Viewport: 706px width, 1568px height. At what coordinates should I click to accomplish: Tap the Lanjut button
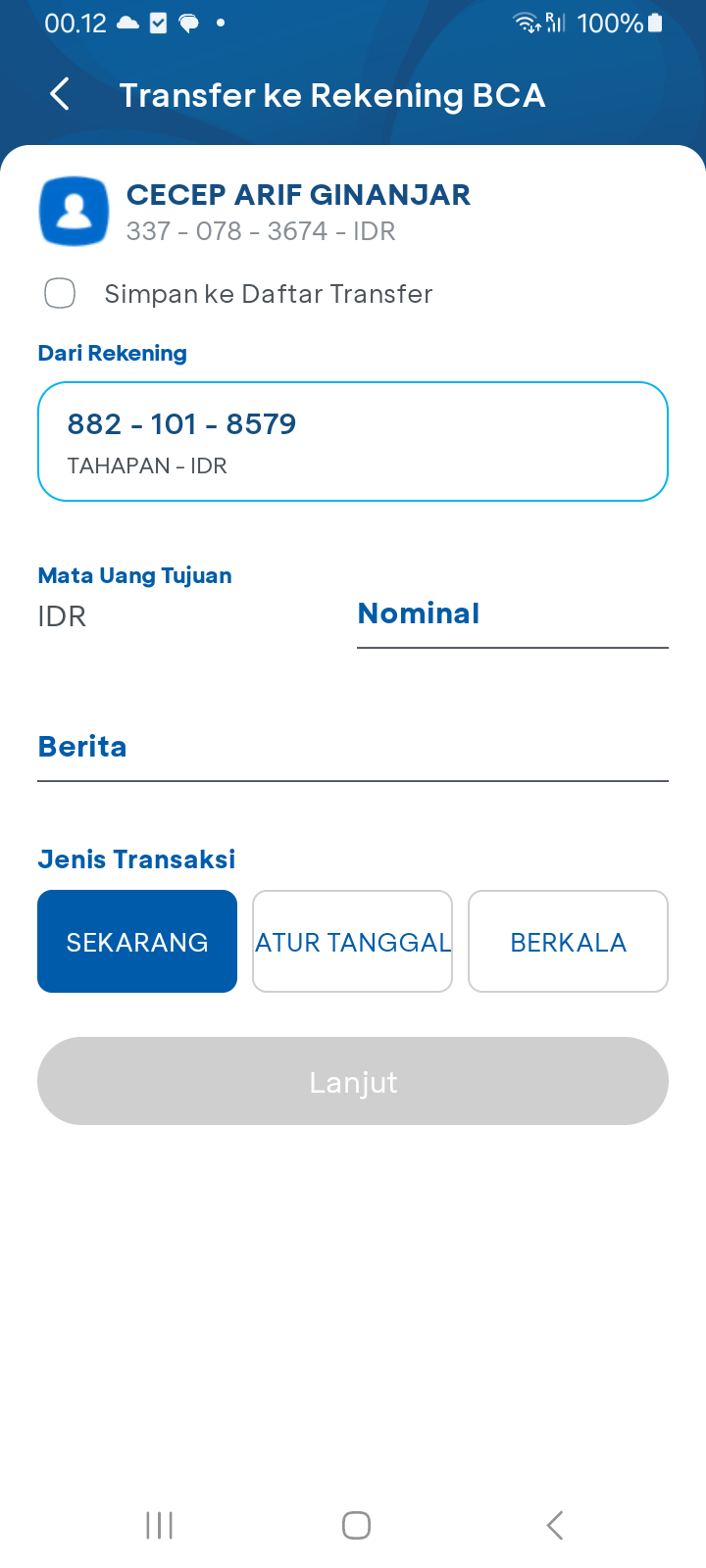coord(353,1082)
